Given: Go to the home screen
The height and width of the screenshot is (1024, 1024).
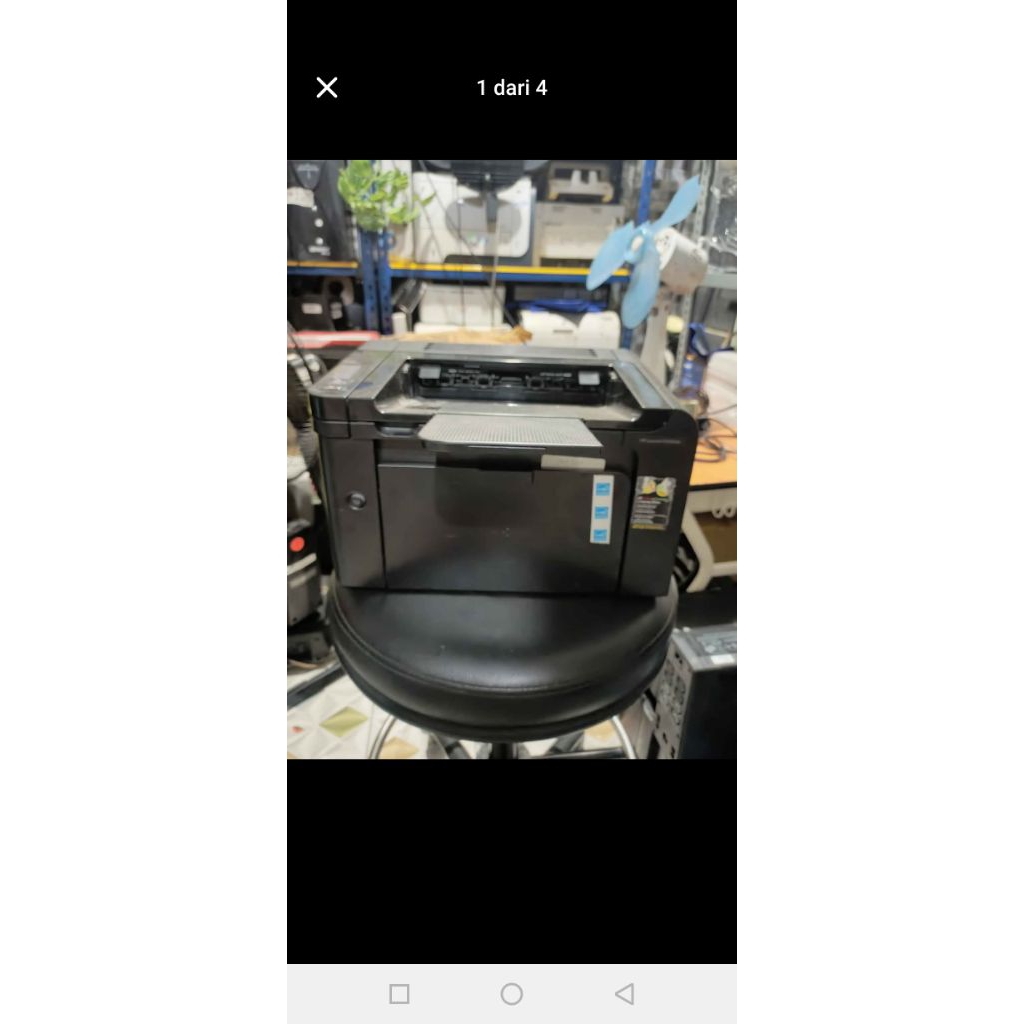Looking at the screenshot, I should (511, 993).
